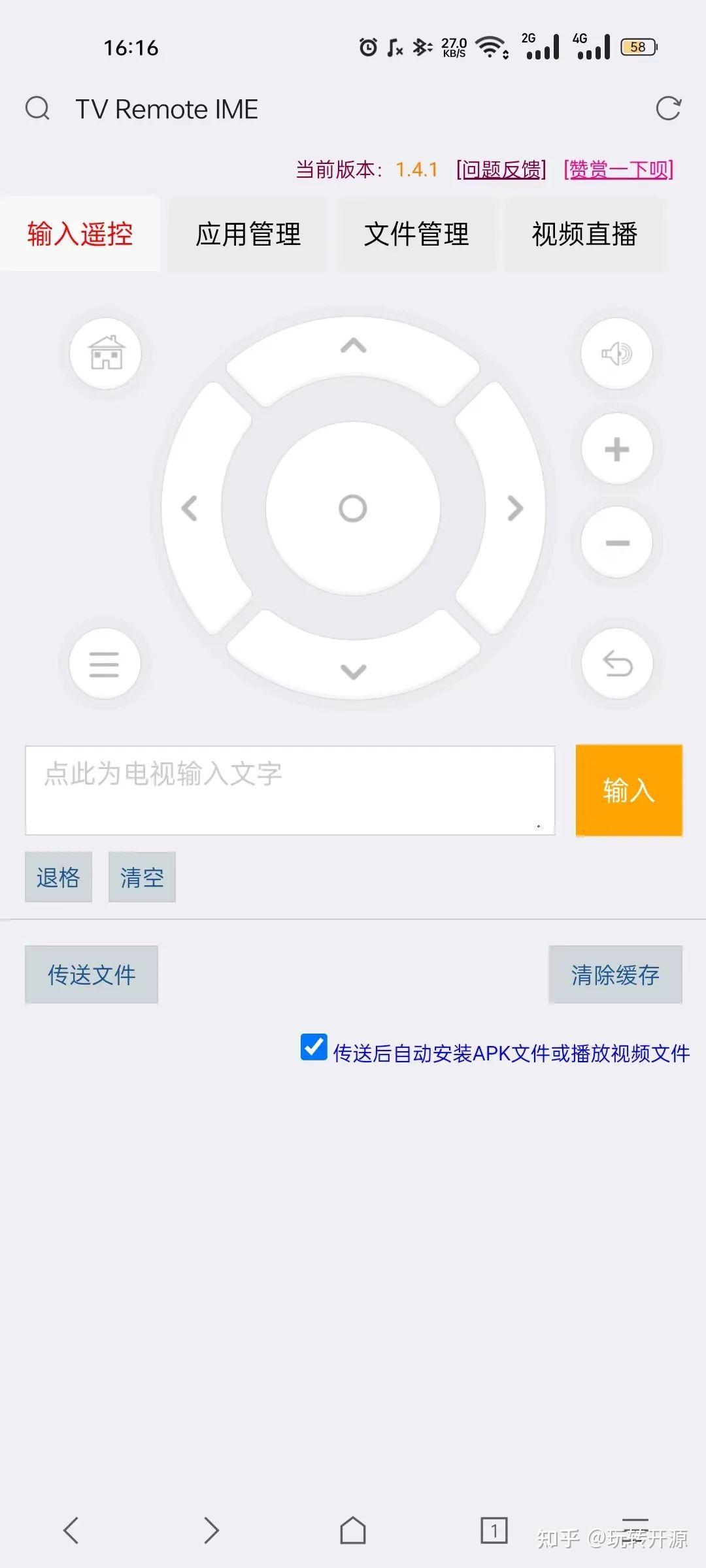The image size is (706, 1568).
Task: Open the 问题反馈 feedback link
Action: pos(501,170)
